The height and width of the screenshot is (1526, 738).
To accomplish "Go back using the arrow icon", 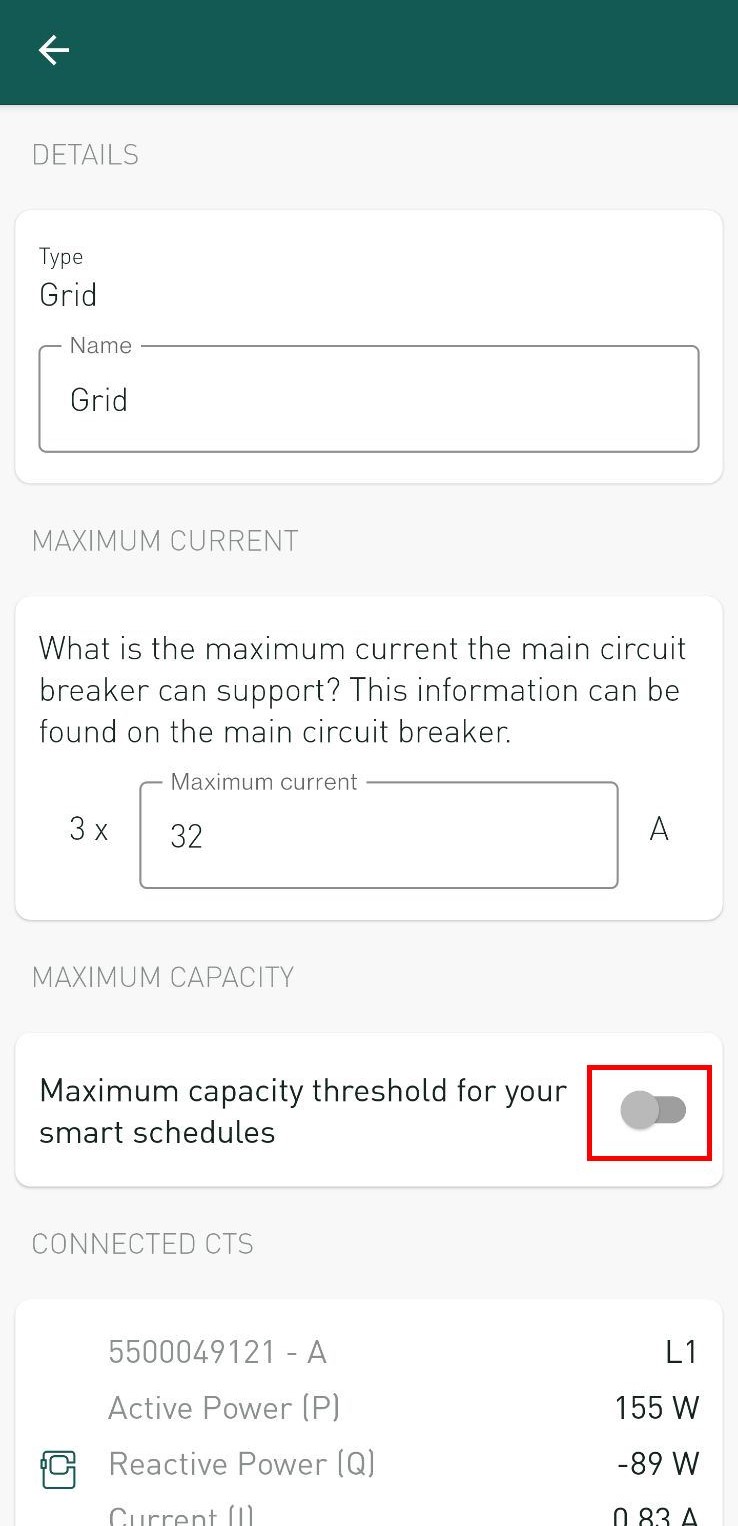I will point(53,50).
